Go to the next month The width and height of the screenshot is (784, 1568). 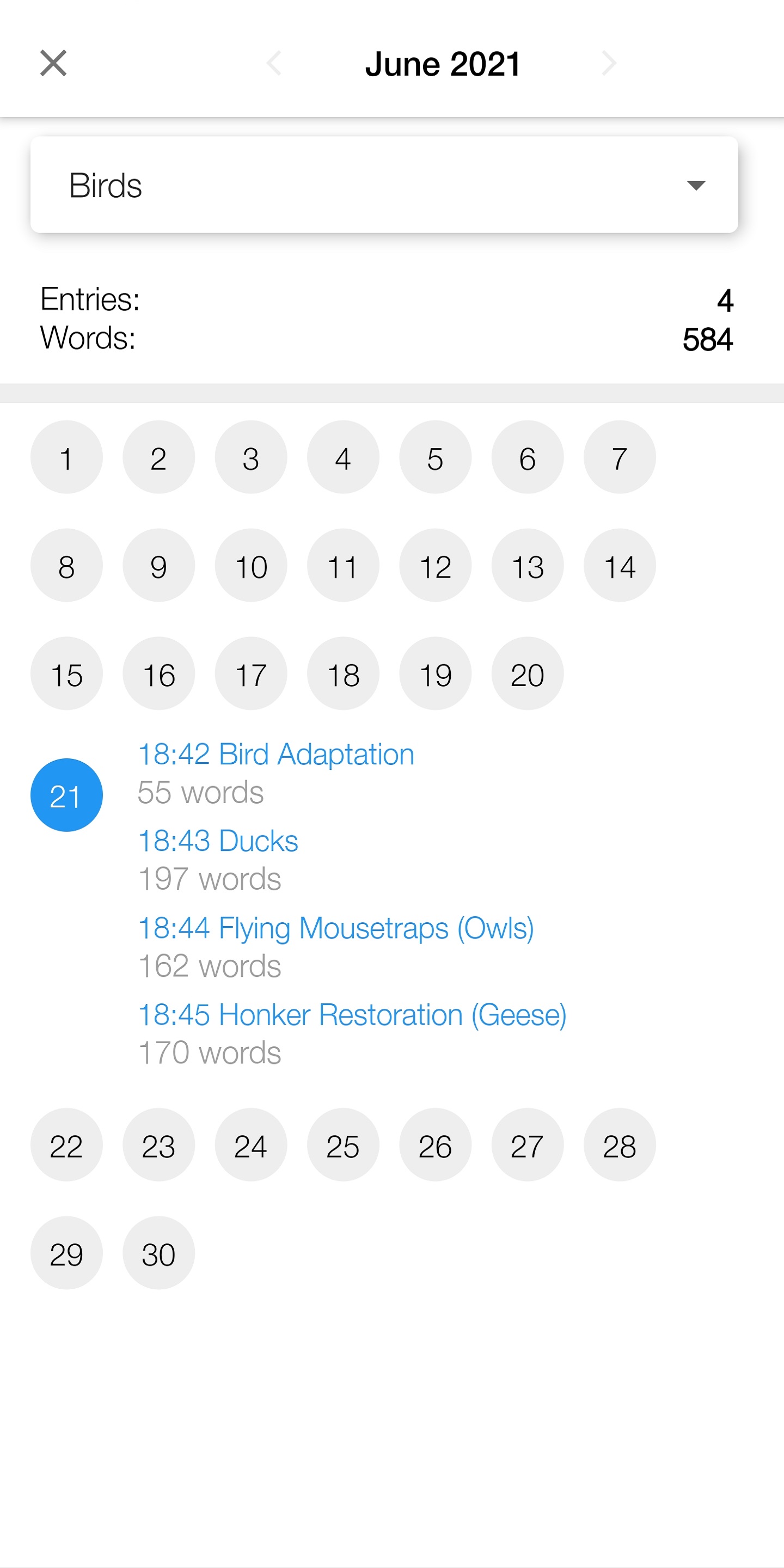(609, 63)
